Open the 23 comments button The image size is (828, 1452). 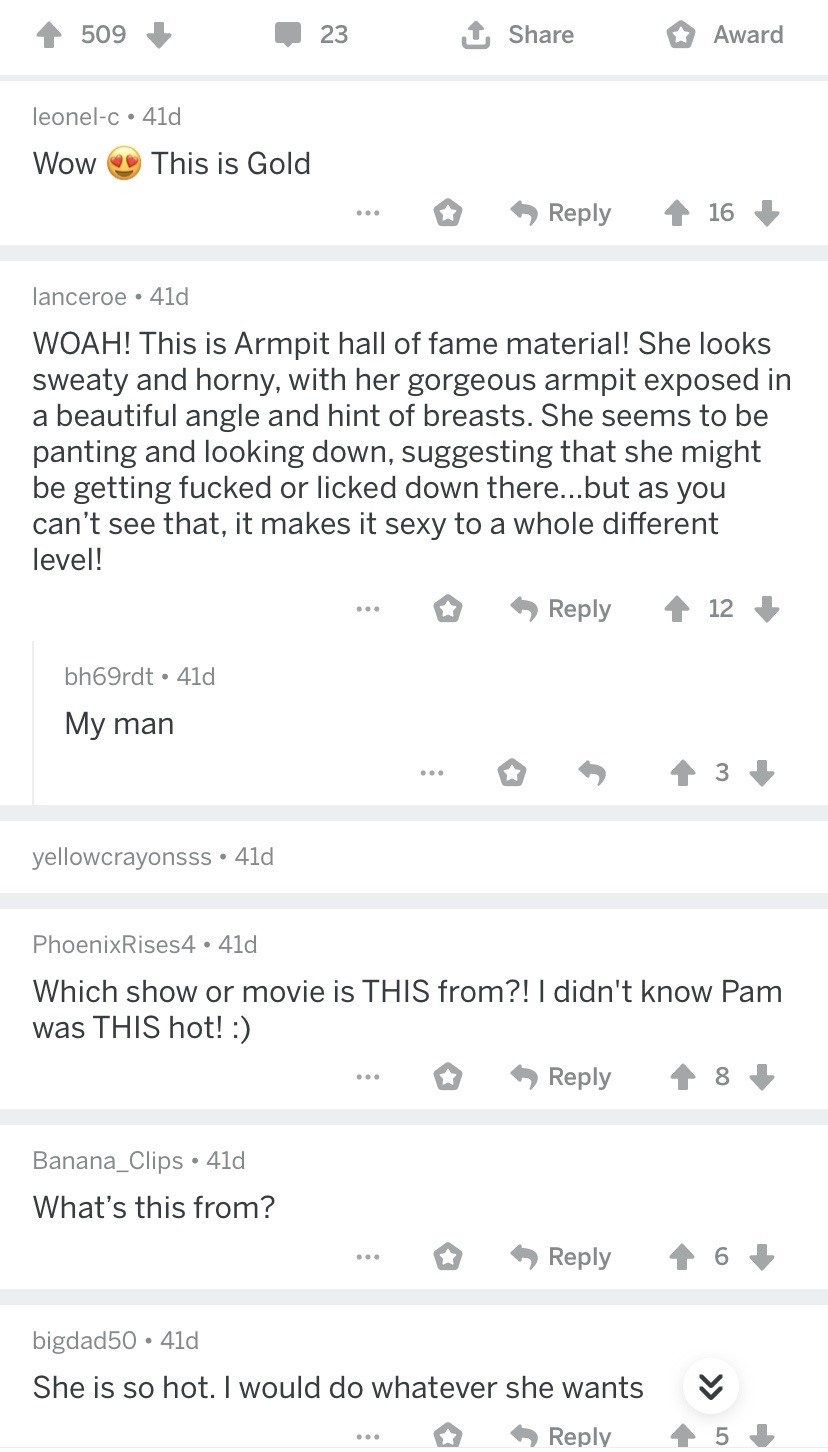pyautogui.click(x=312, y=35)
